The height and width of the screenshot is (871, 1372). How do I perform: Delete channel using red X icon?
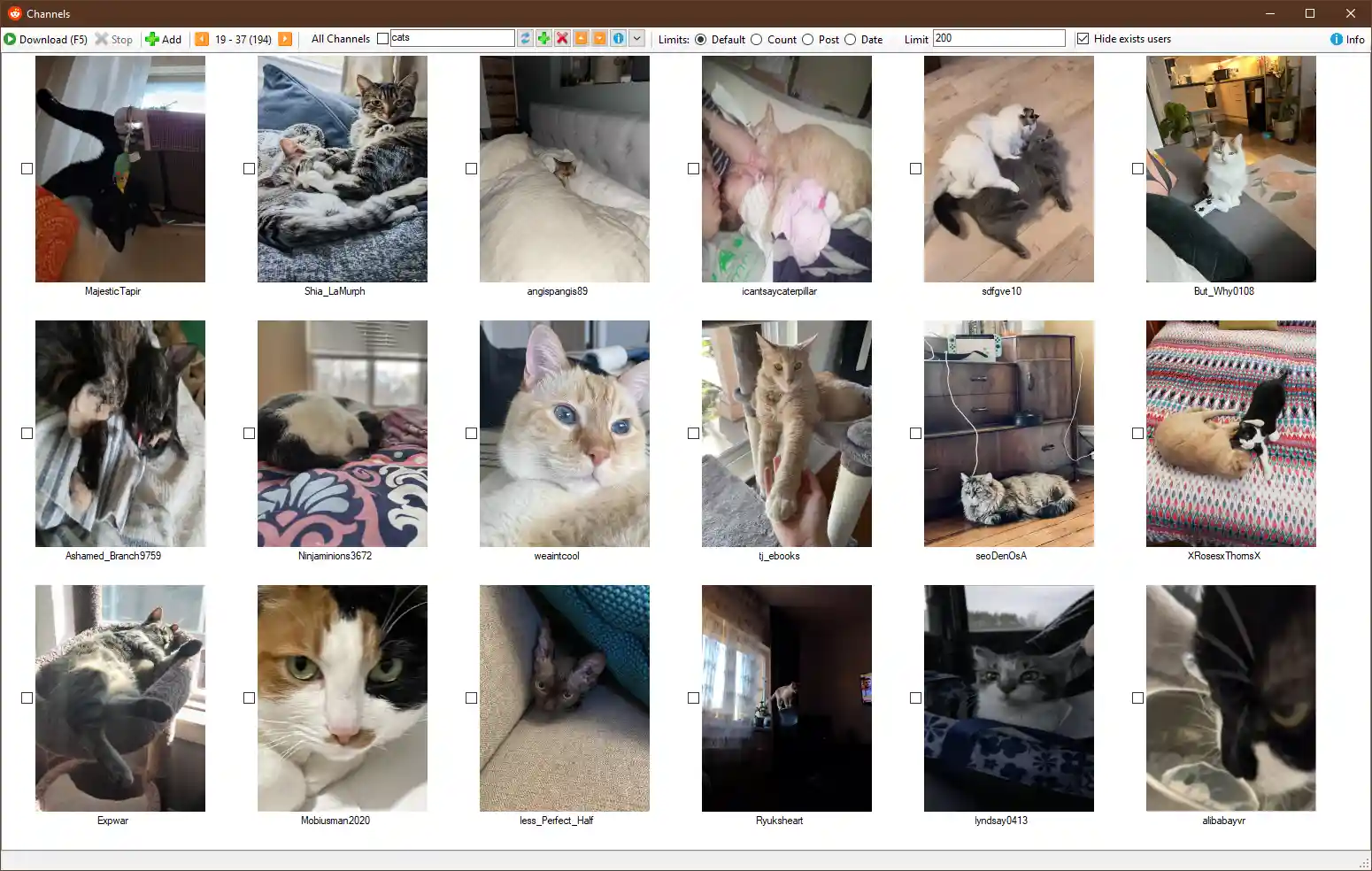[x=562, y=38]
